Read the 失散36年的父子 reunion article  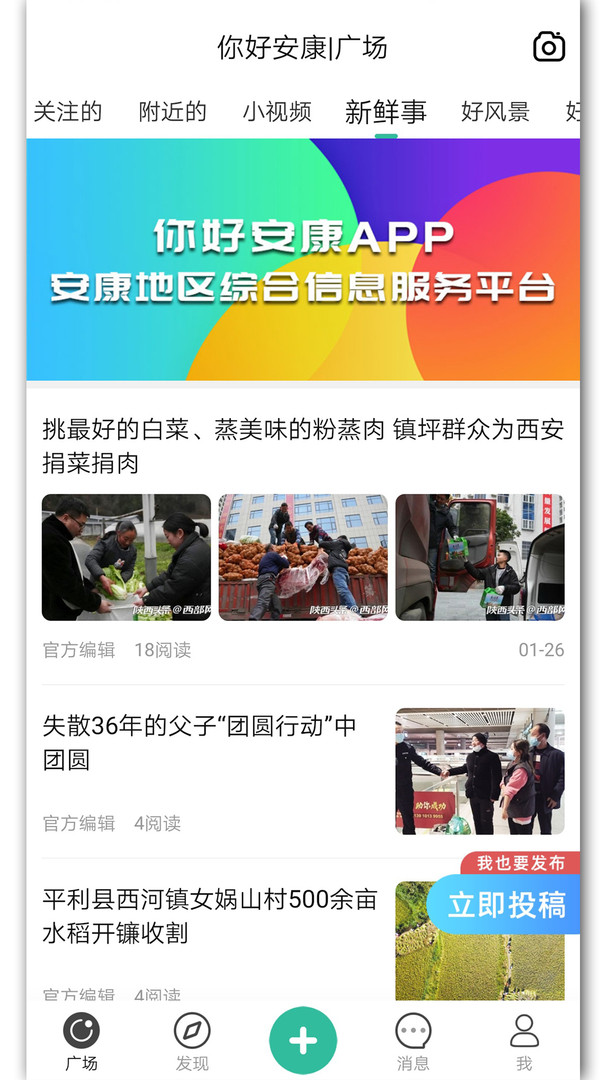(x=200, y=742)
